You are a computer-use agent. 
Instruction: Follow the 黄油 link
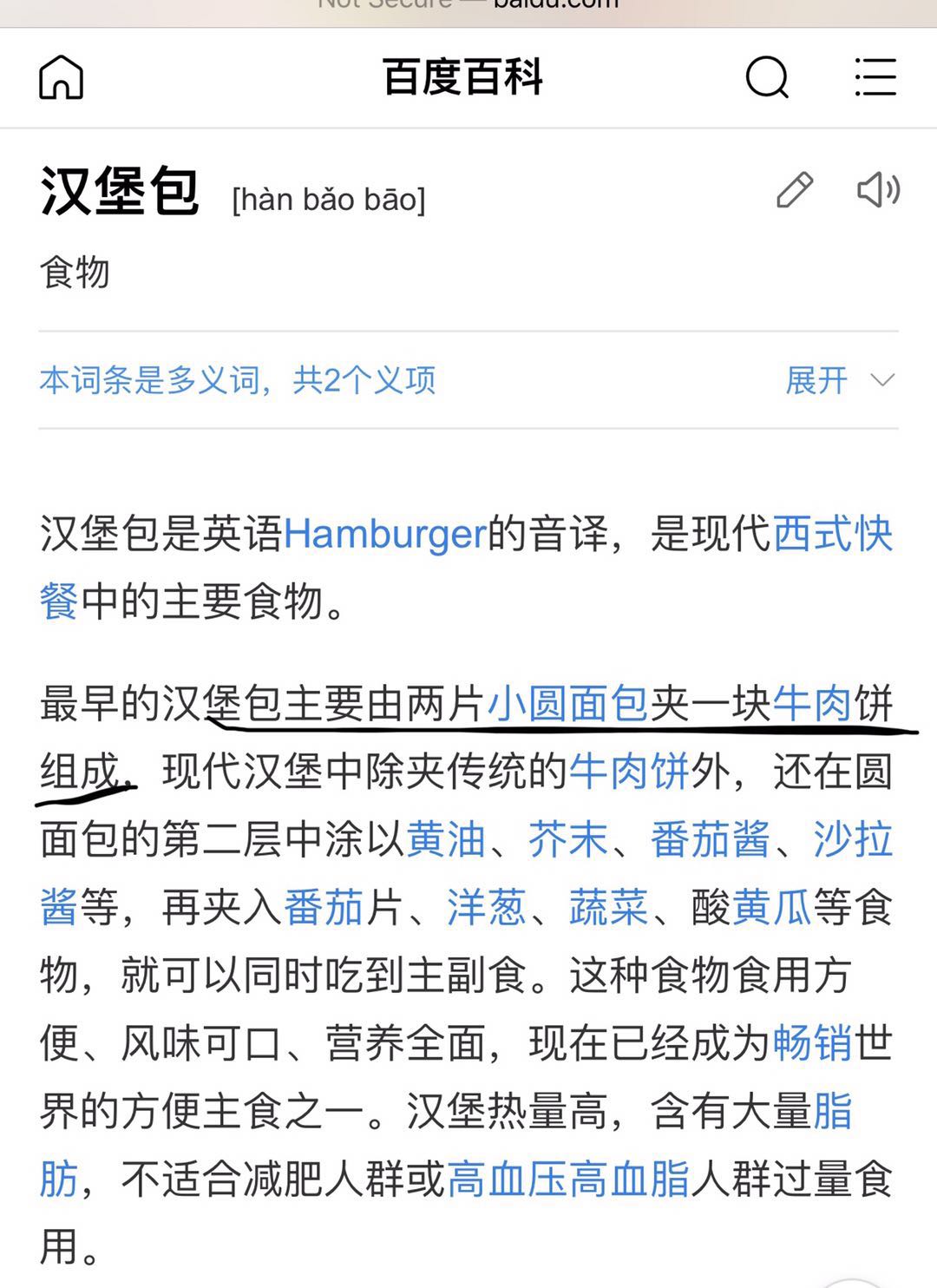pyautogui.click(x=445, y=839)
